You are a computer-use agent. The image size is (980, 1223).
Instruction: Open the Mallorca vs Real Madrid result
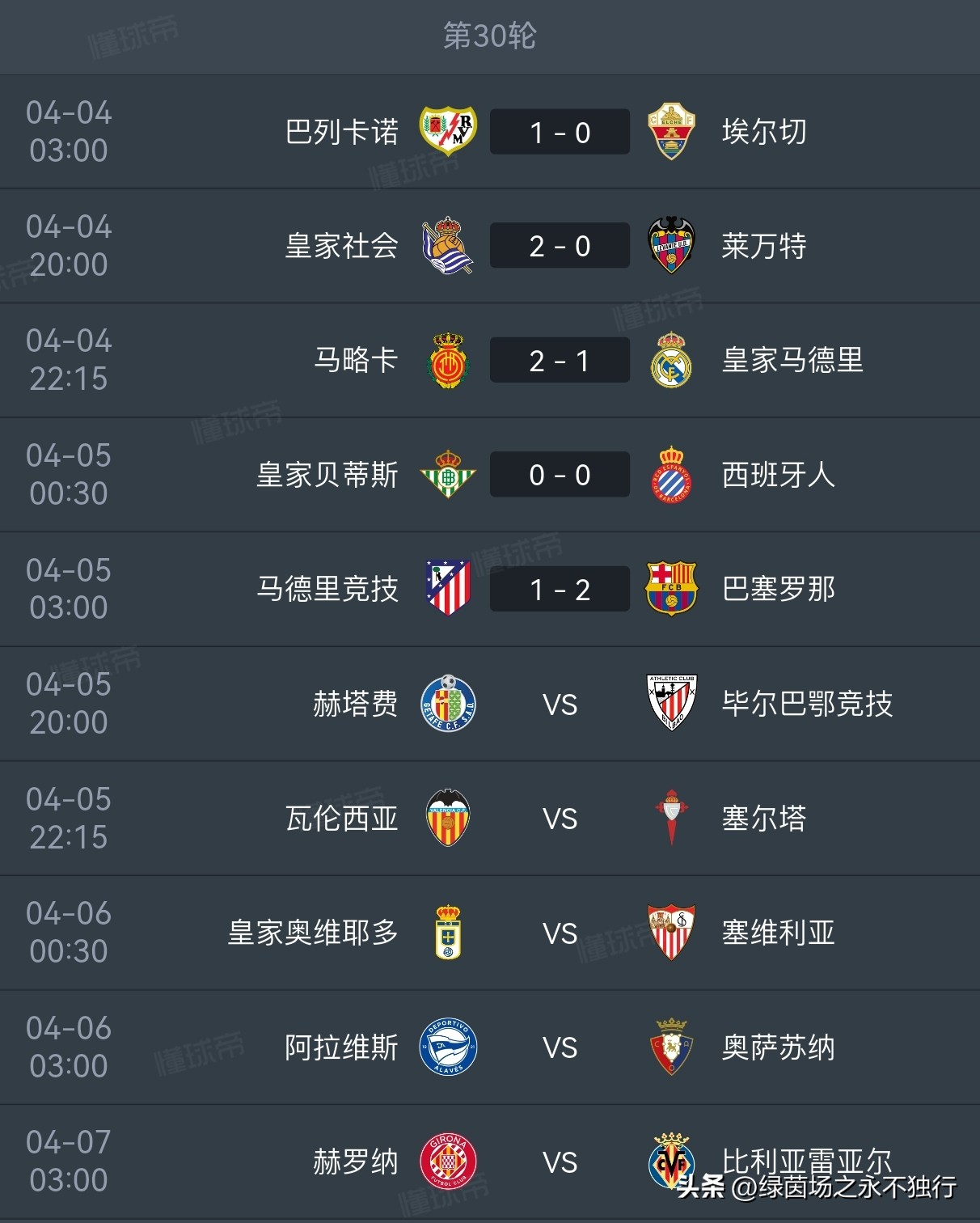coord(560,361)
